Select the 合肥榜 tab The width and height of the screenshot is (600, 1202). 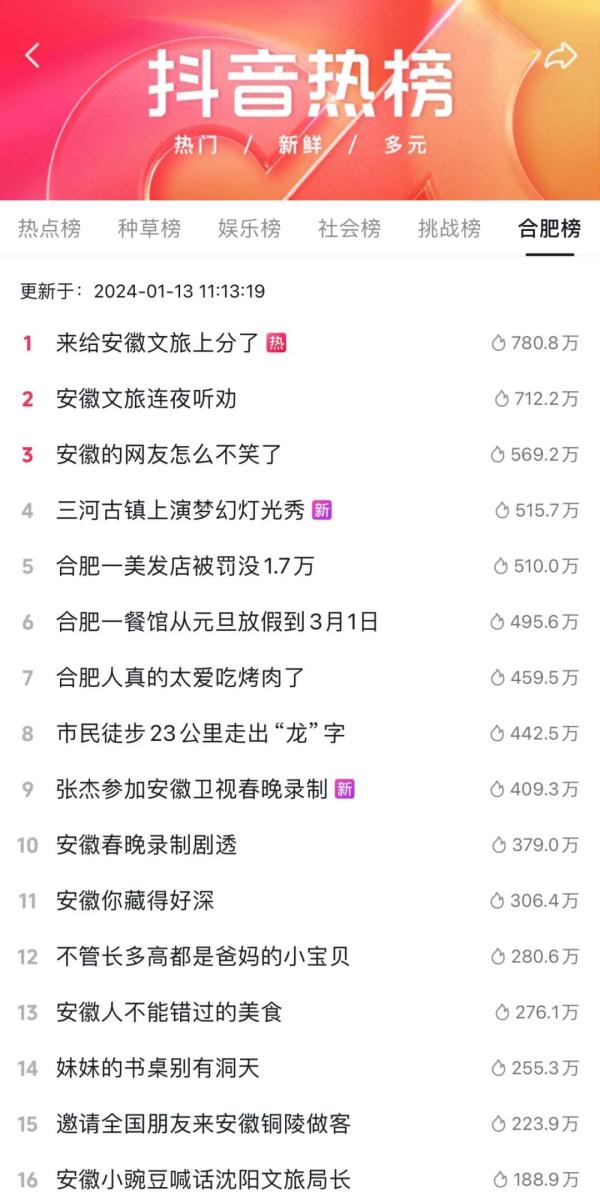coord(549,229)
